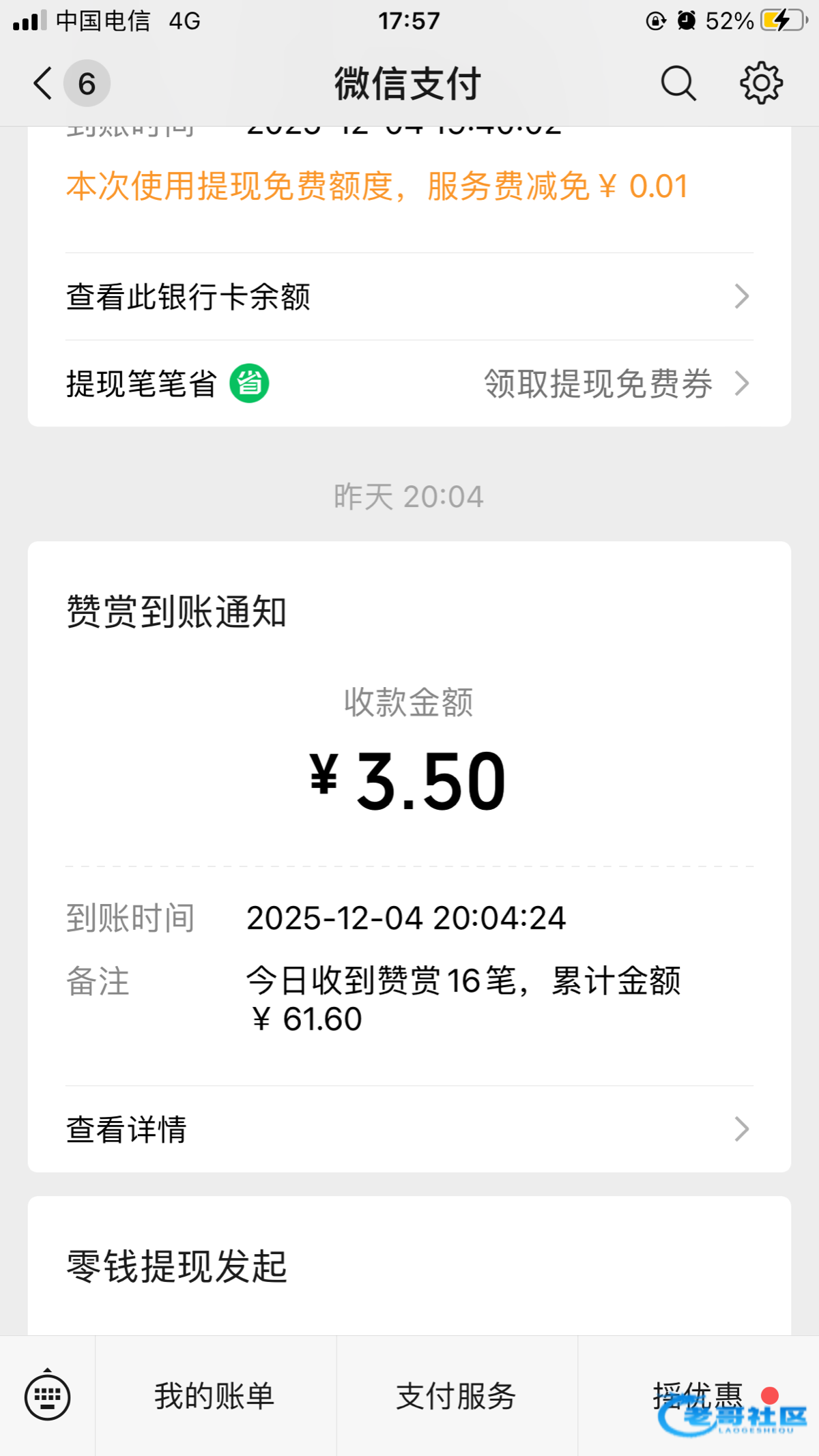This screenshot has height=1456, width=819.
Task: Open 支付服务 menu
Action: (x=457, y=1396)
